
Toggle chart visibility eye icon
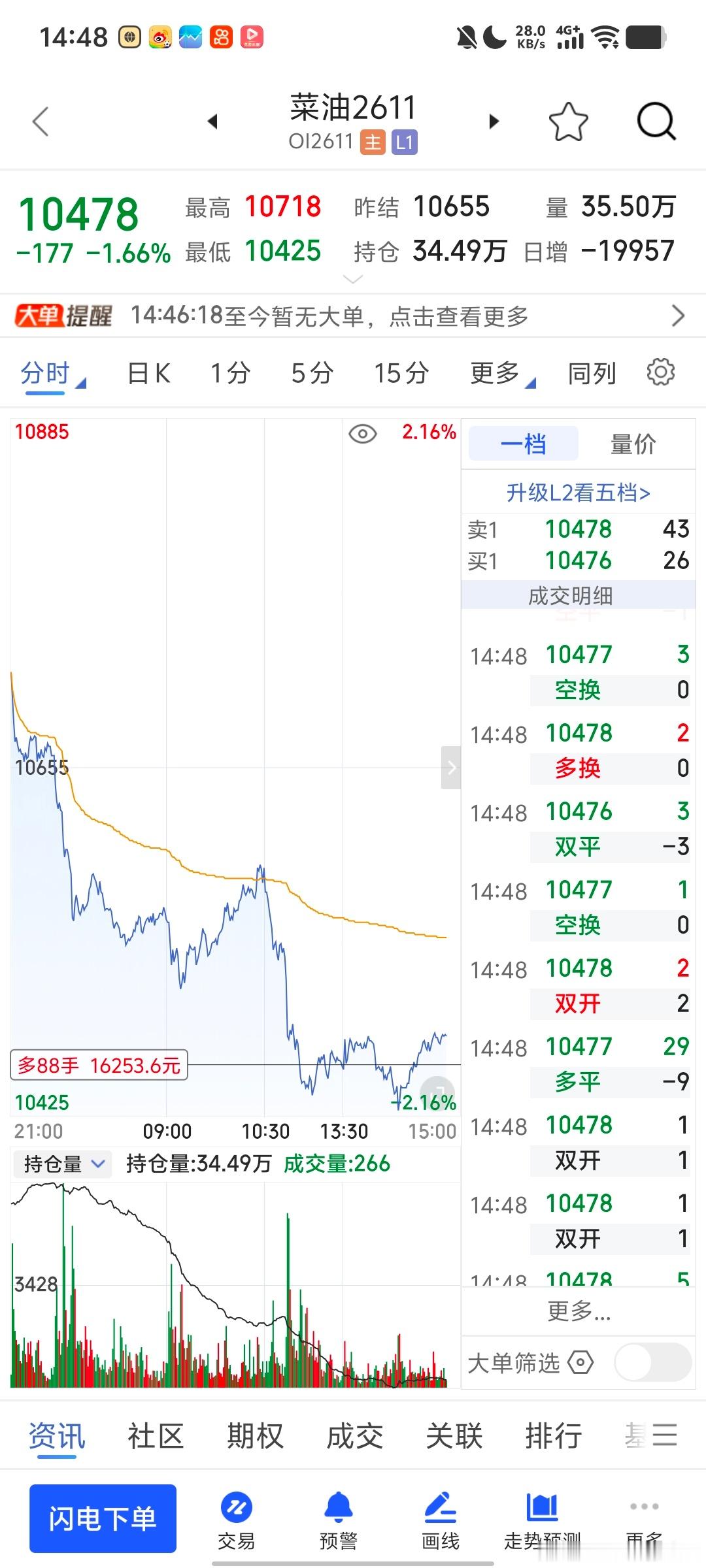coord(362,434)
